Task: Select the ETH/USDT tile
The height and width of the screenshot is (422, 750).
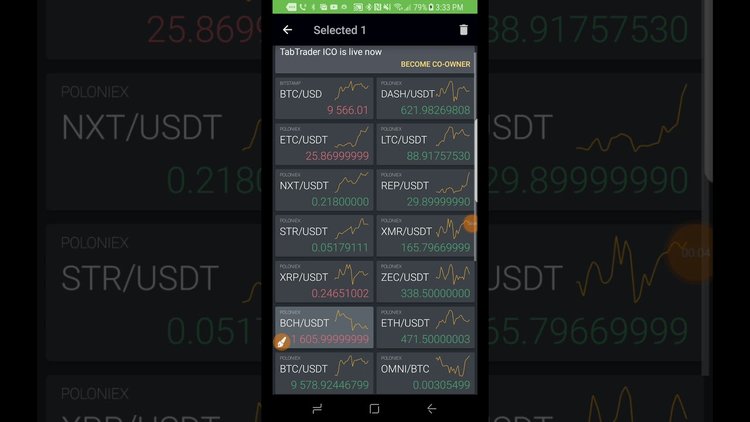Action: tap(424, 328)
